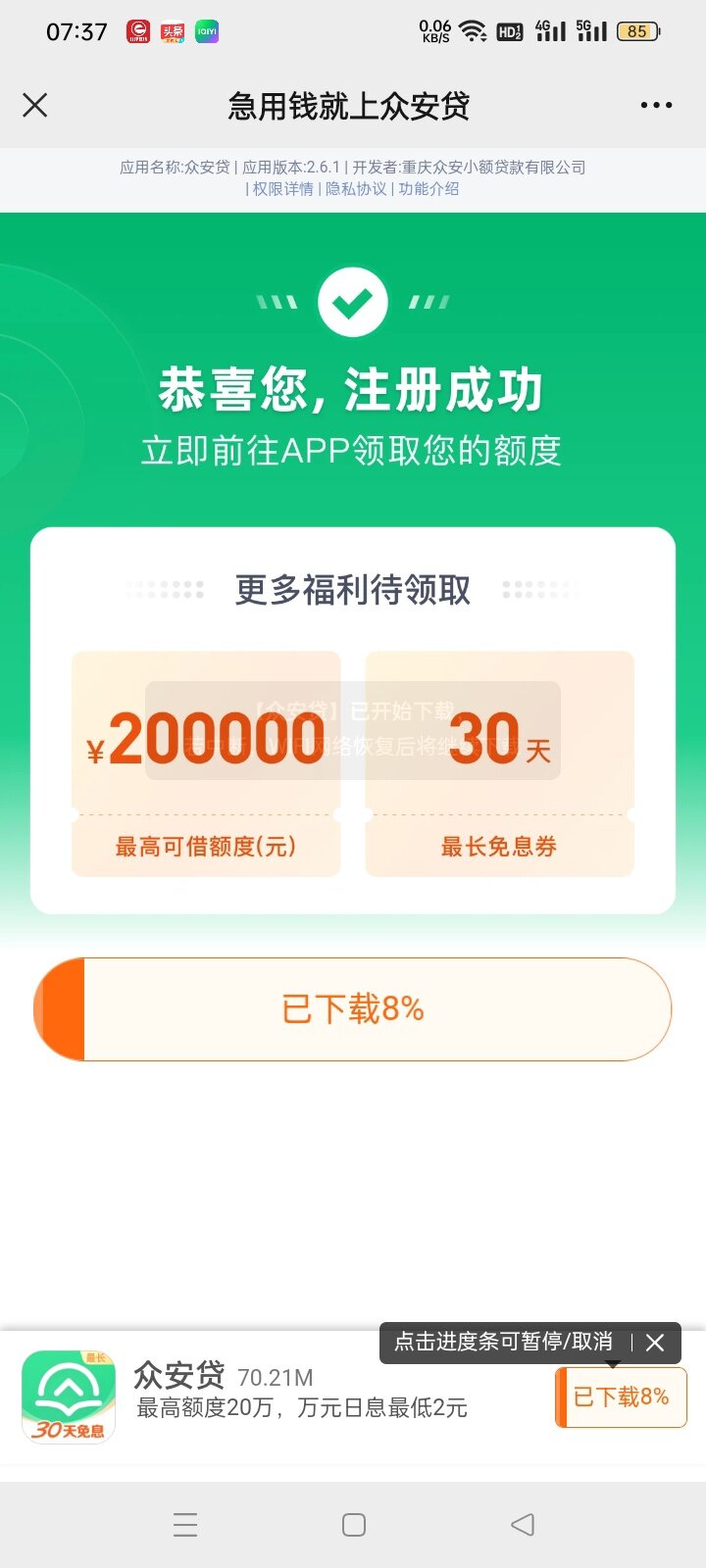The image size is (706, 1568).
Task: Tap the system back button
Action: pos(523,1524)
